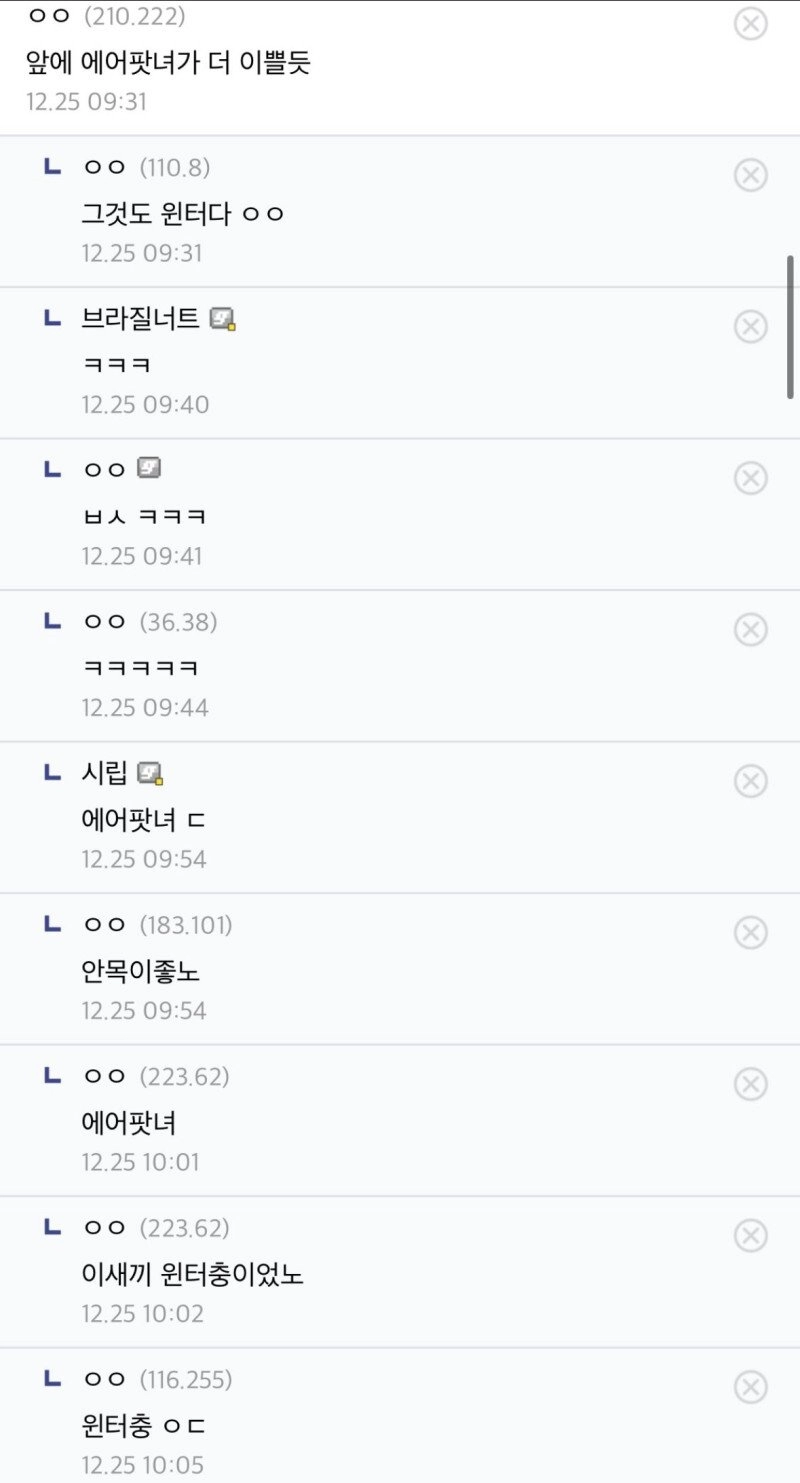This screenshot has height=1483, width=800.
Task: Delete the 윈터충 ㅇㄷ comment
Action: pyautogui.click(x=751, y=1387)
